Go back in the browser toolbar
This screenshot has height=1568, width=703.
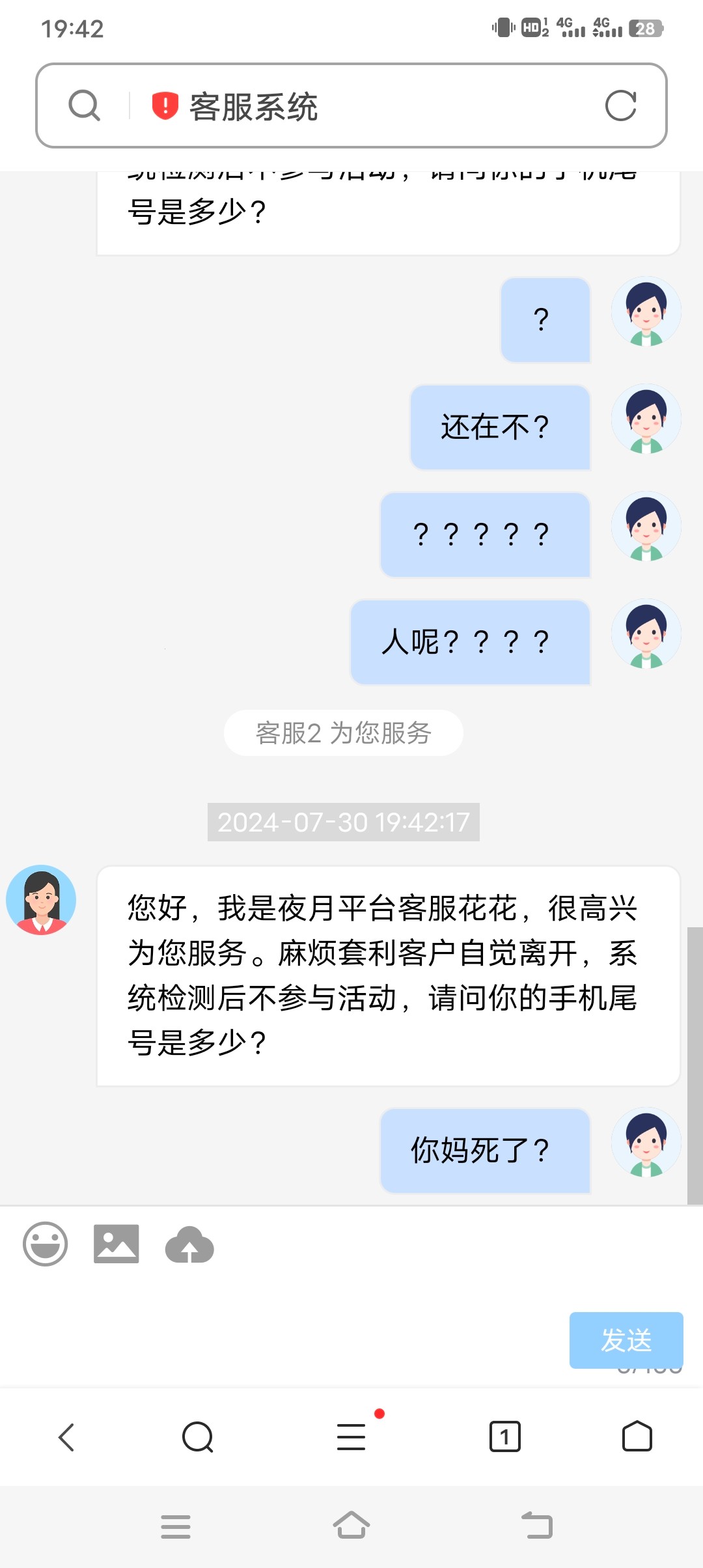[66, 1436]
